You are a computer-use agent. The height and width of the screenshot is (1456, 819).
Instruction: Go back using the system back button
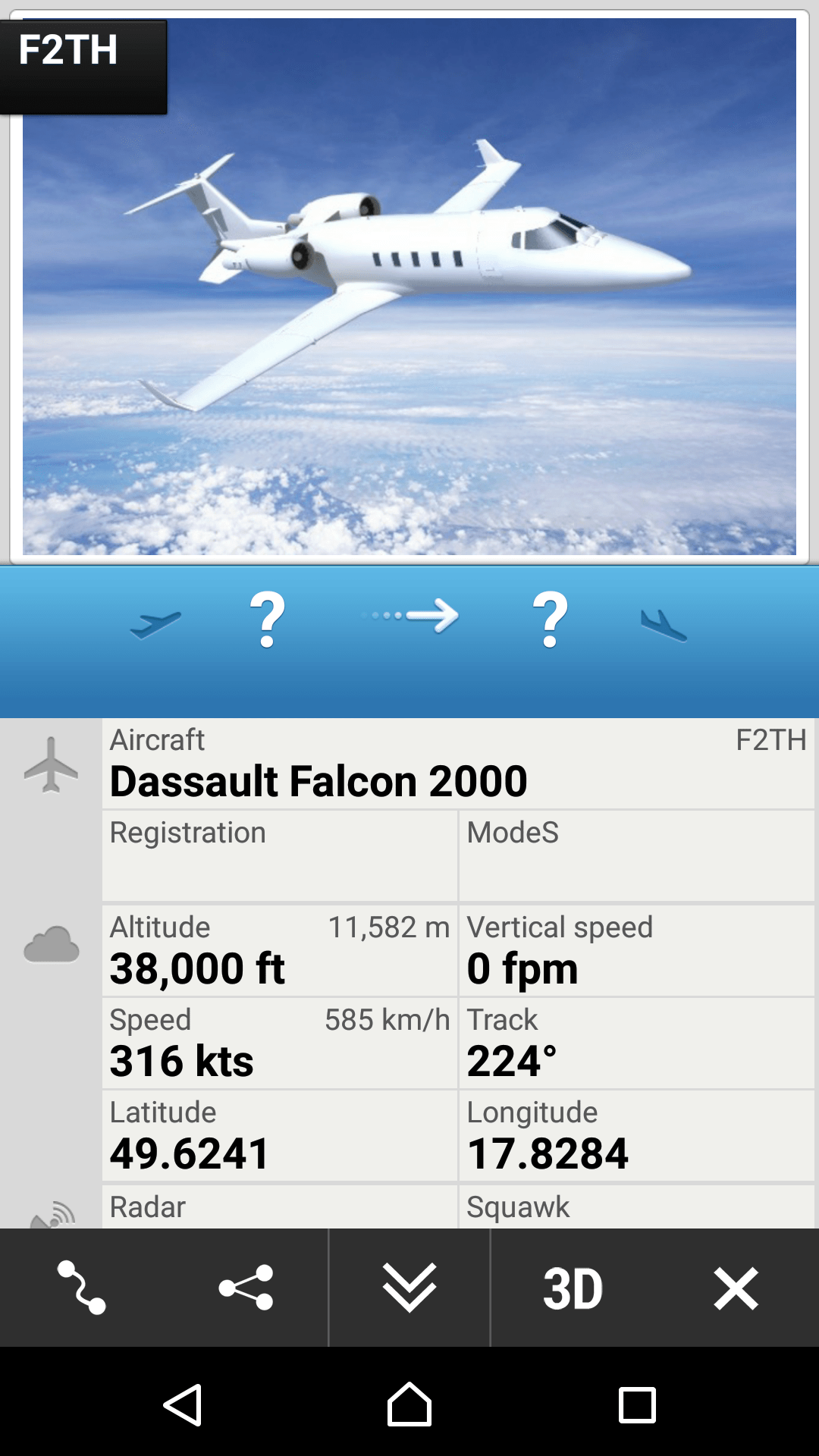(x=183, y=1405)
